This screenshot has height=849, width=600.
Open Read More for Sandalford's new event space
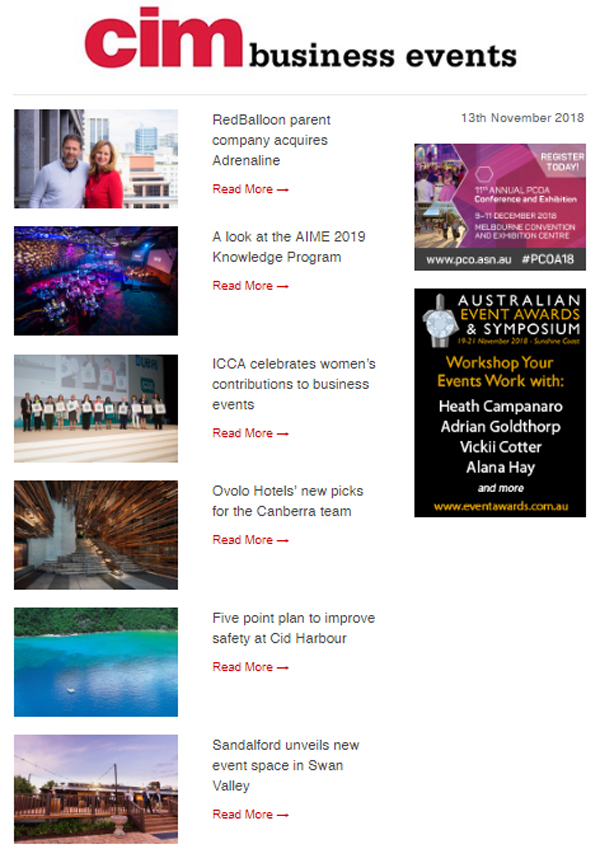[x=250, y=814]
